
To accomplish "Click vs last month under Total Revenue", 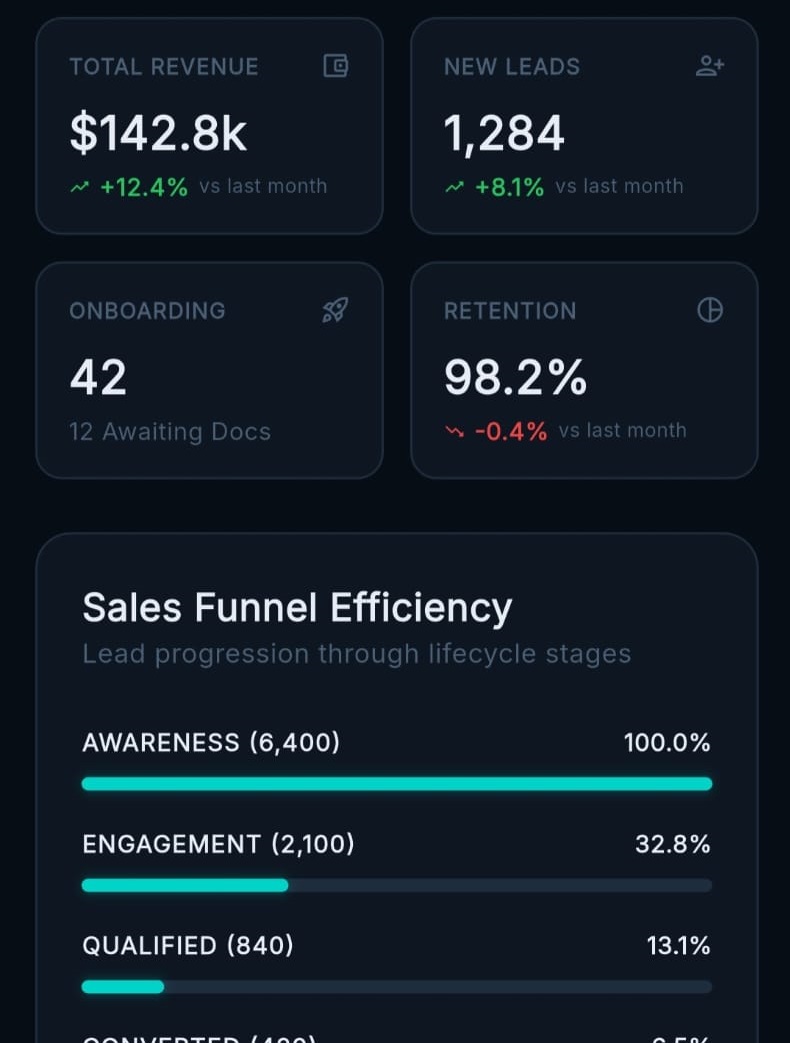I will click(263, 186).
